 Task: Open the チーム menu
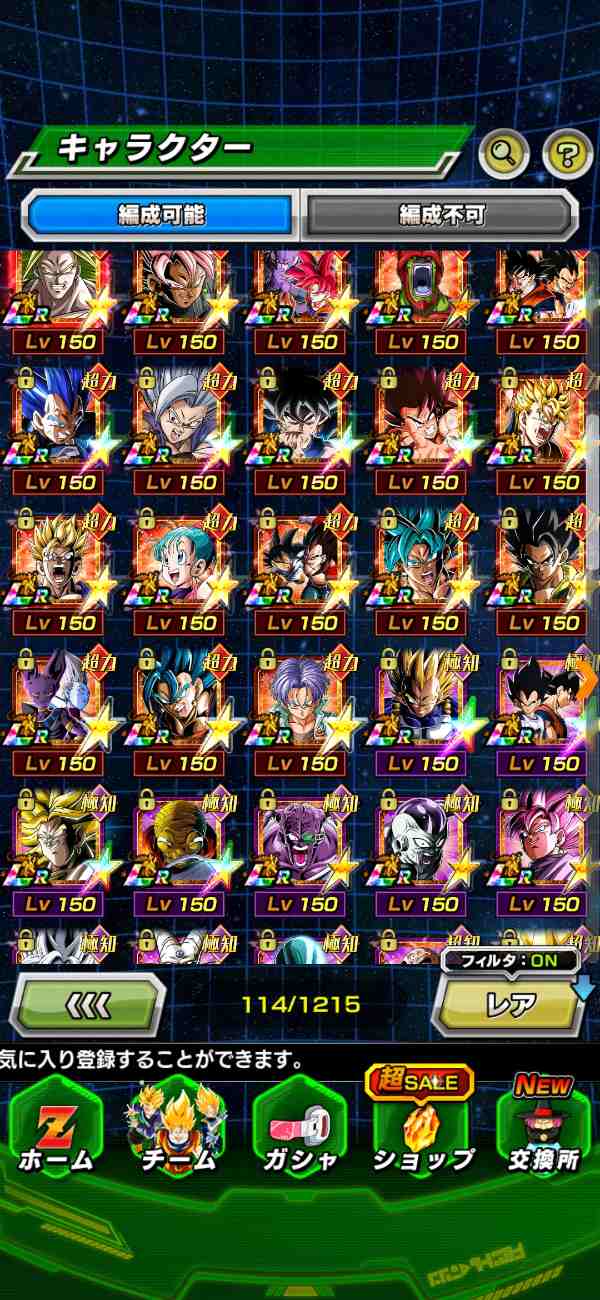(x=177, y=1128)
